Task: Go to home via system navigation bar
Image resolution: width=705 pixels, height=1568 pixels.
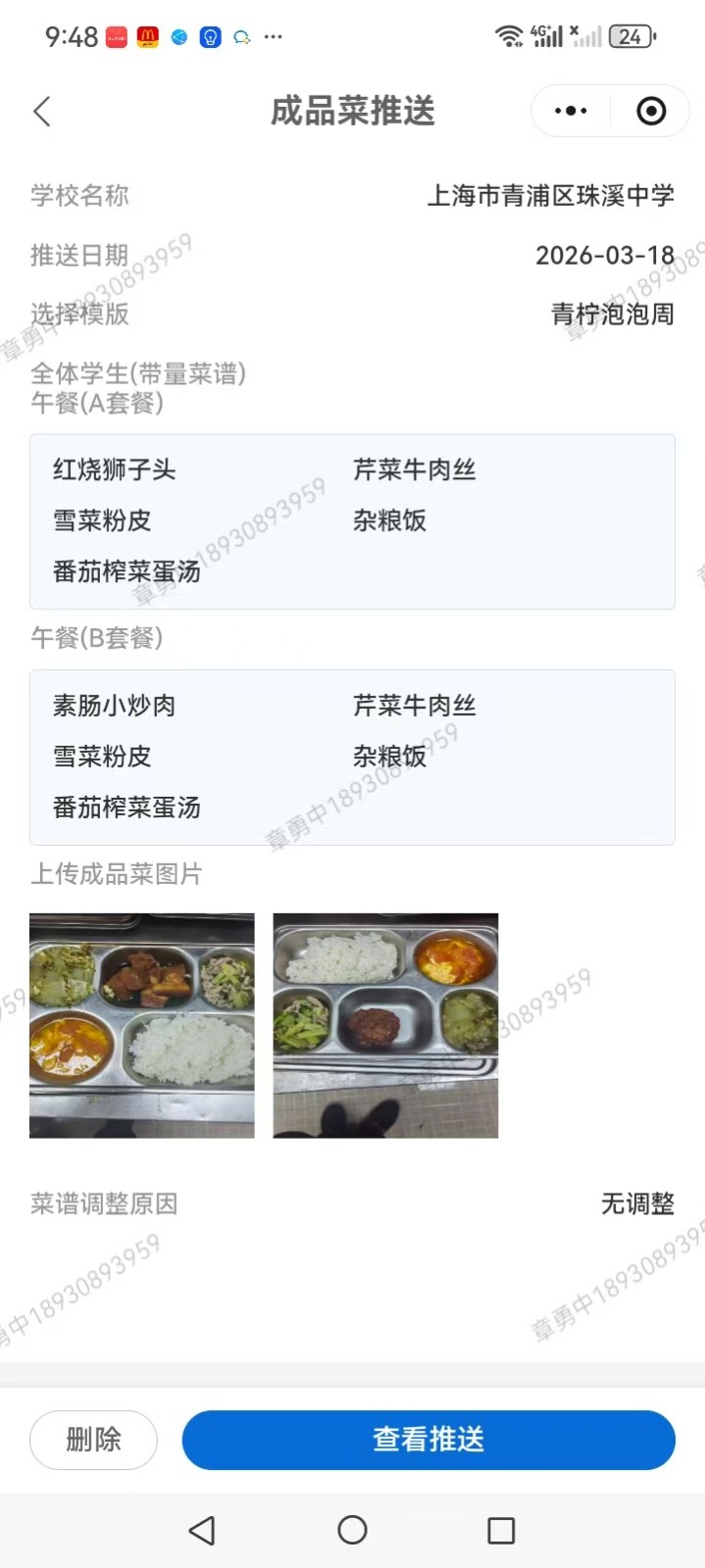Action: pos(352,1530)
